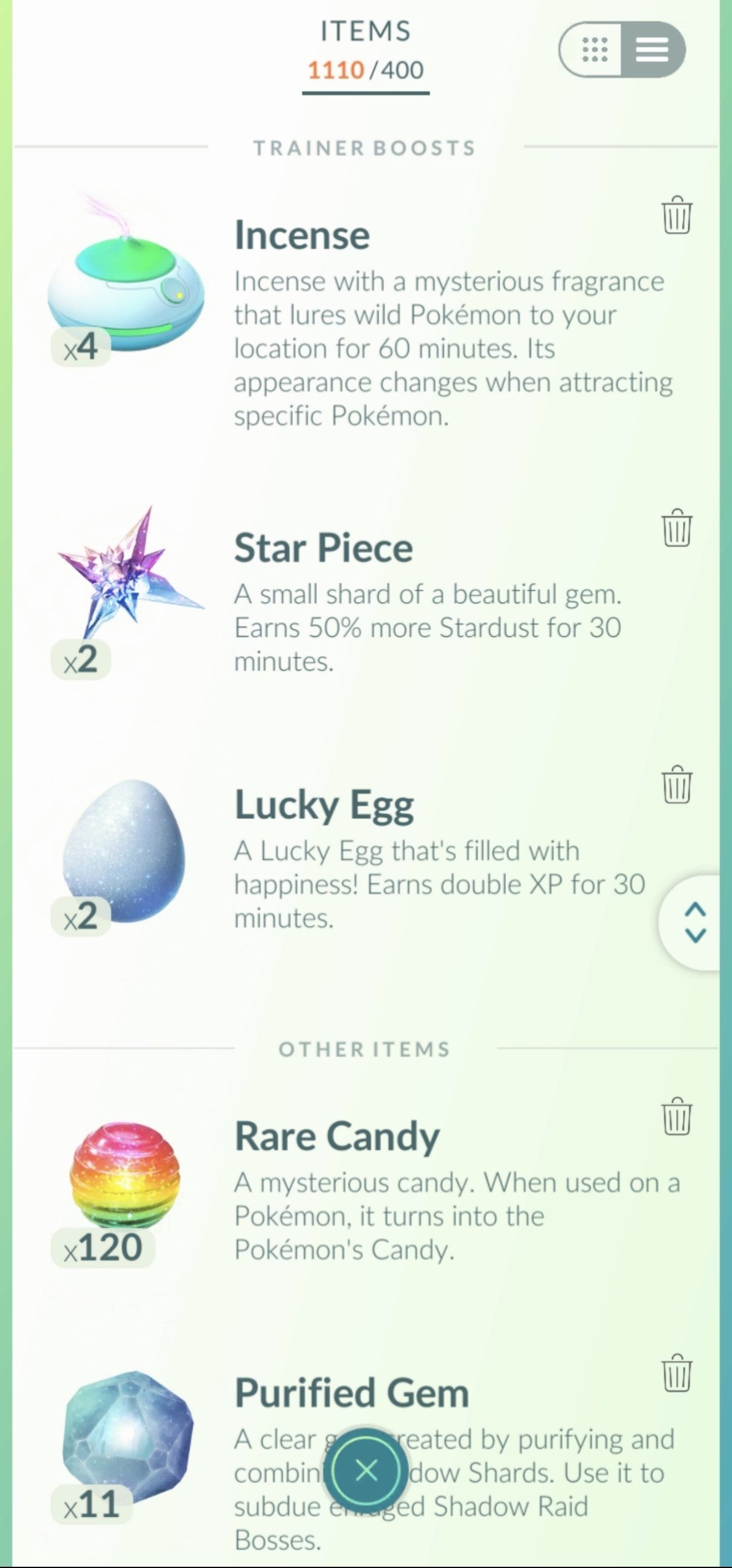Viewport: 732px width, 1568px height.
Task: Switch to grid view layout
Action: 593,50
